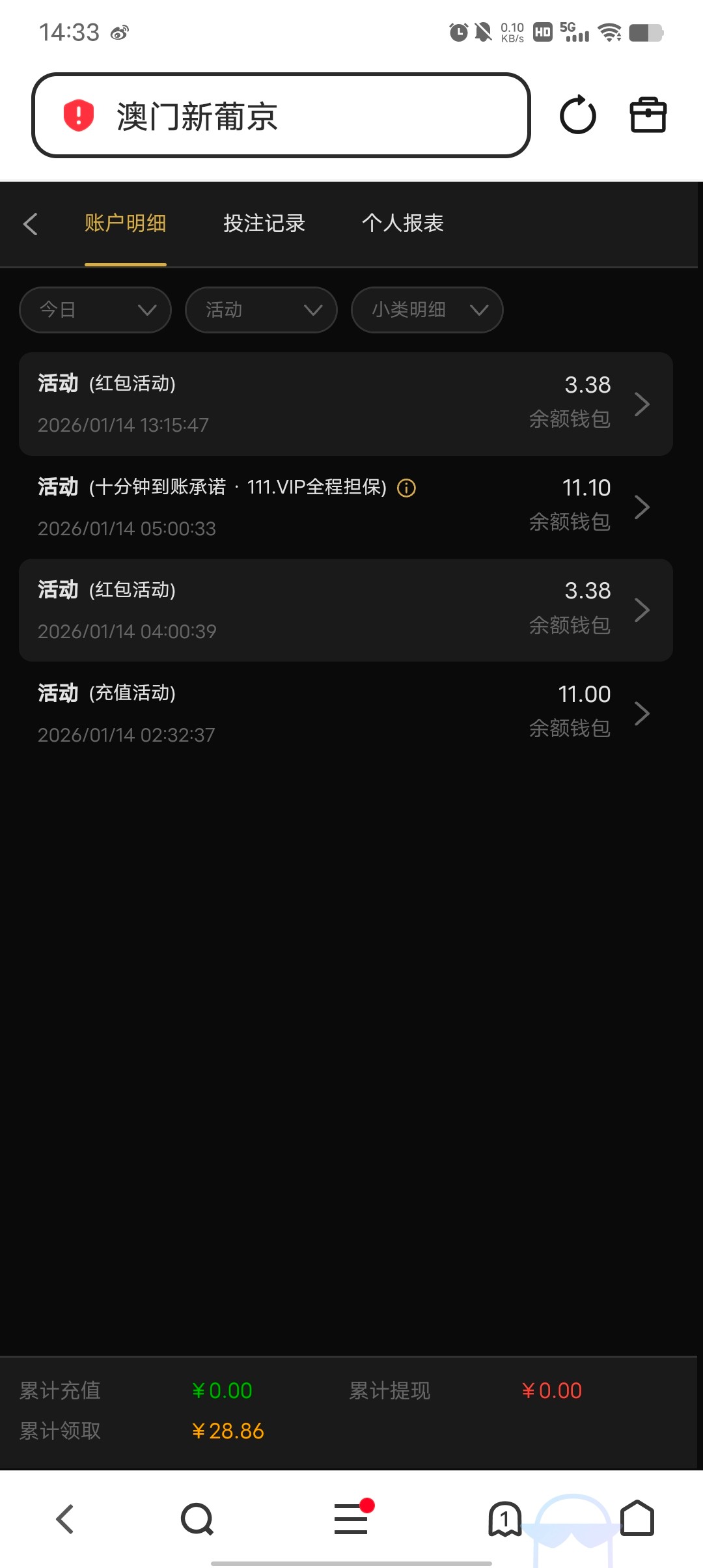This screenshot has height=1568, width=703.
Task: Open the 小类明细 detail filter dropdown
Action: coord(426,310)
